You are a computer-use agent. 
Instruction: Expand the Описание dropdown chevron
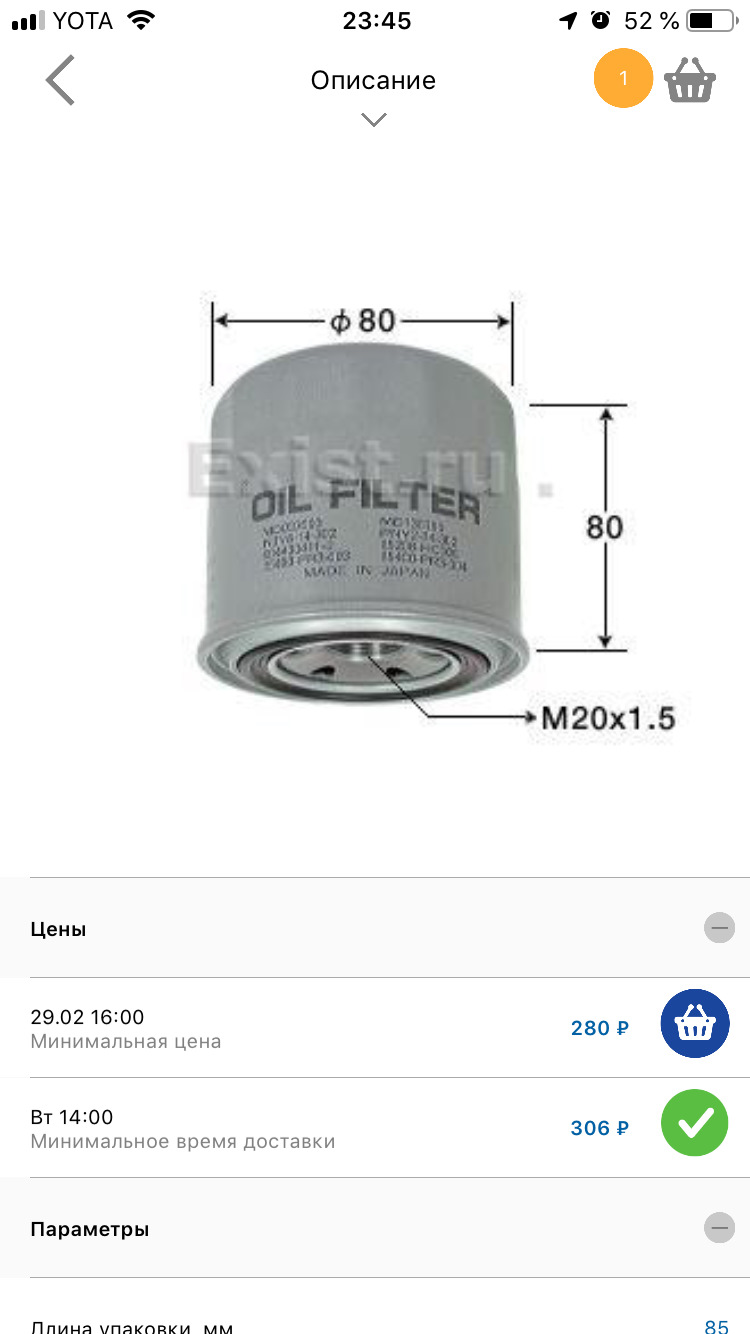click(373, 120)
